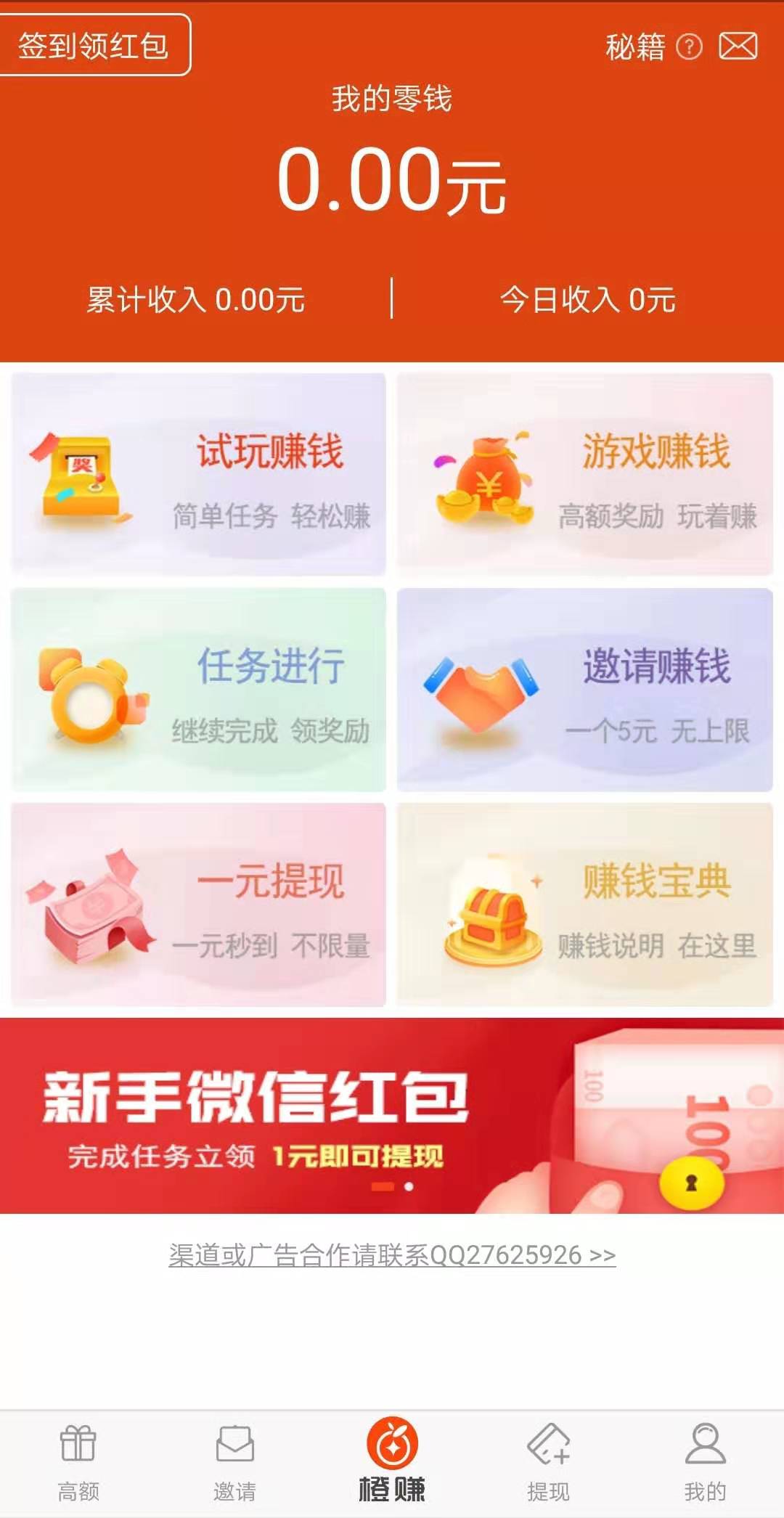Open the 游戏赚钱 card
The height and width of the screenshot is (1518, 784).
coord(584,474)
